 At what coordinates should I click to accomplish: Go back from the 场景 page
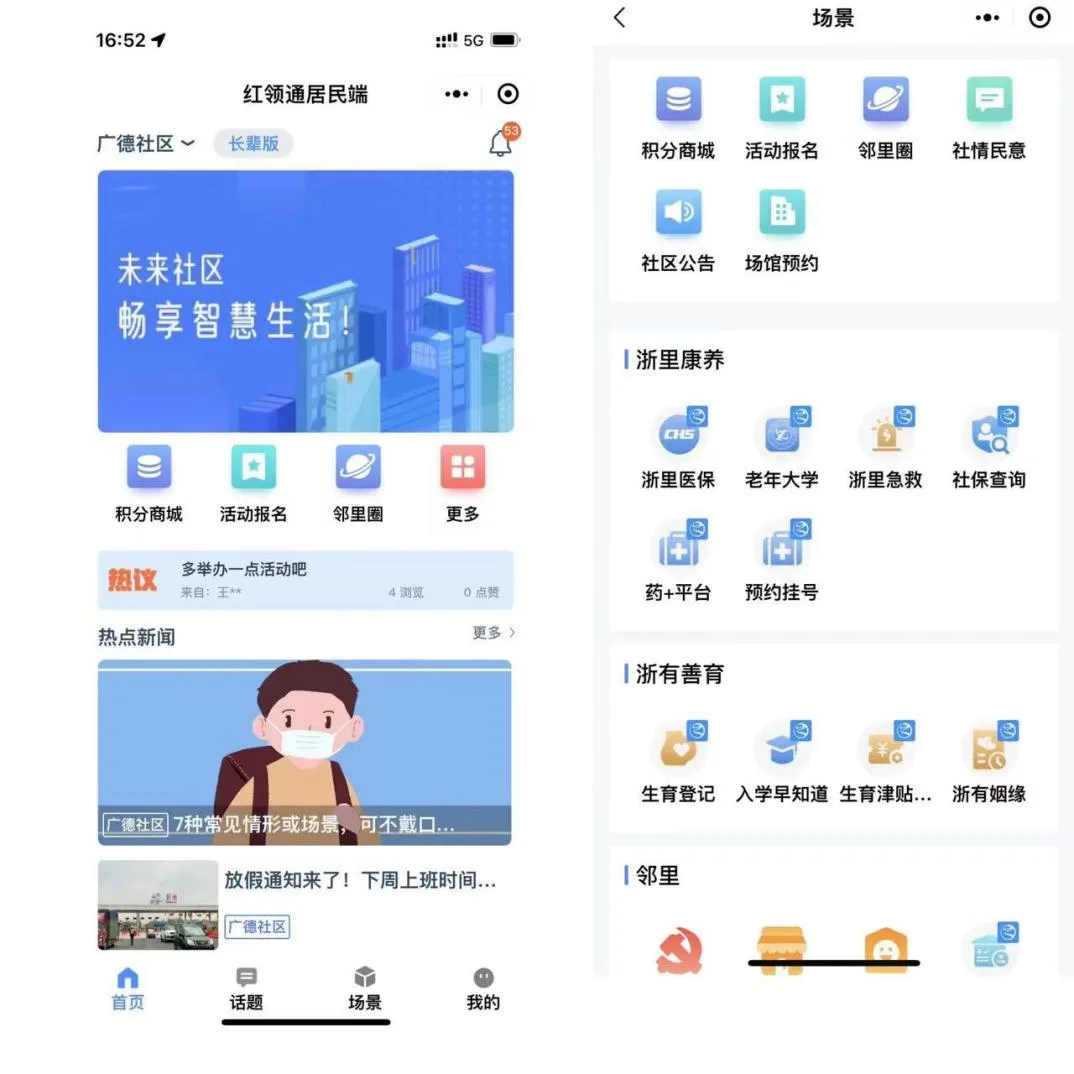620,18
